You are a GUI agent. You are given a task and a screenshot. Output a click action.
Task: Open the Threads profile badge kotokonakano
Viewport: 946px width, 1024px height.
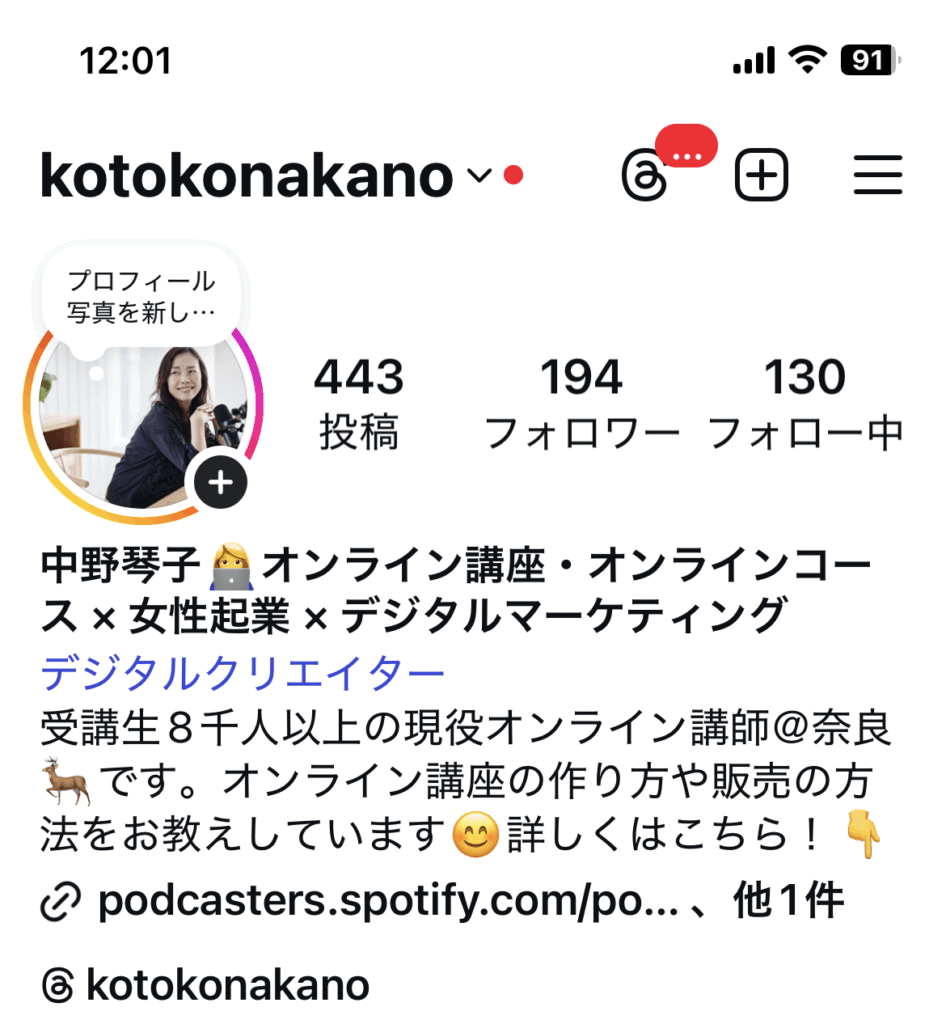(206, 985)
